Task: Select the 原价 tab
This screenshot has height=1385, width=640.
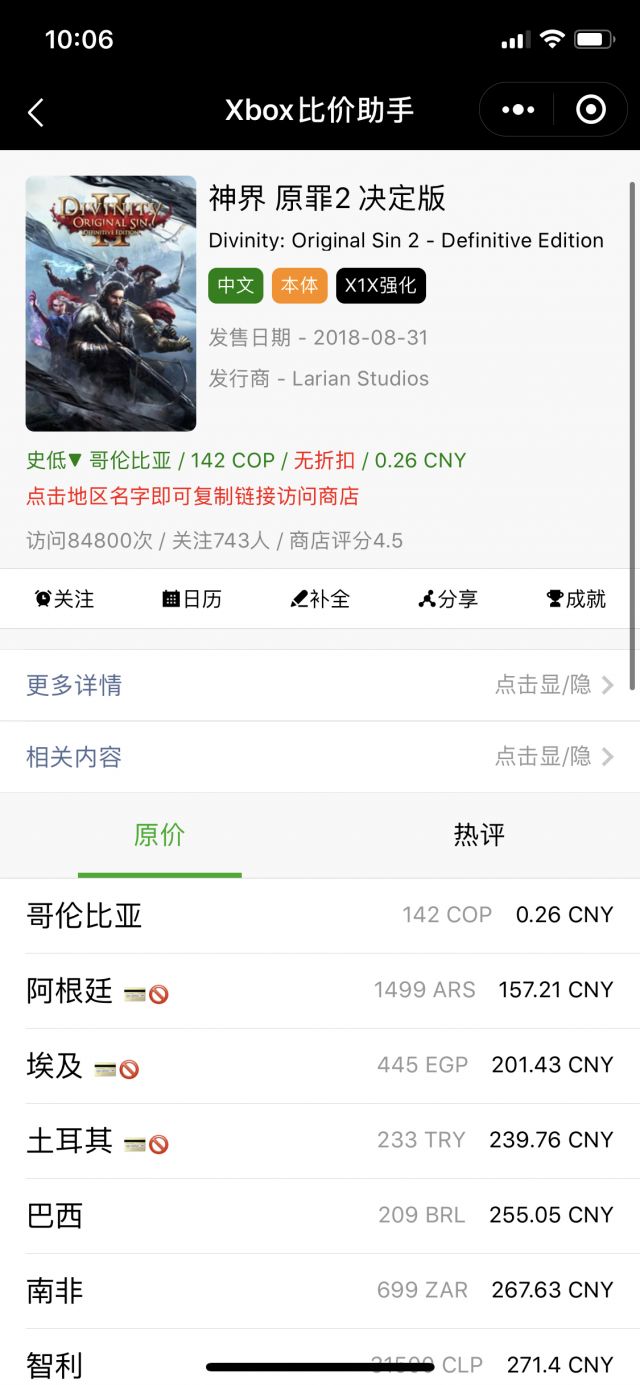Action: pyautogui.click(x=160, y=835)
